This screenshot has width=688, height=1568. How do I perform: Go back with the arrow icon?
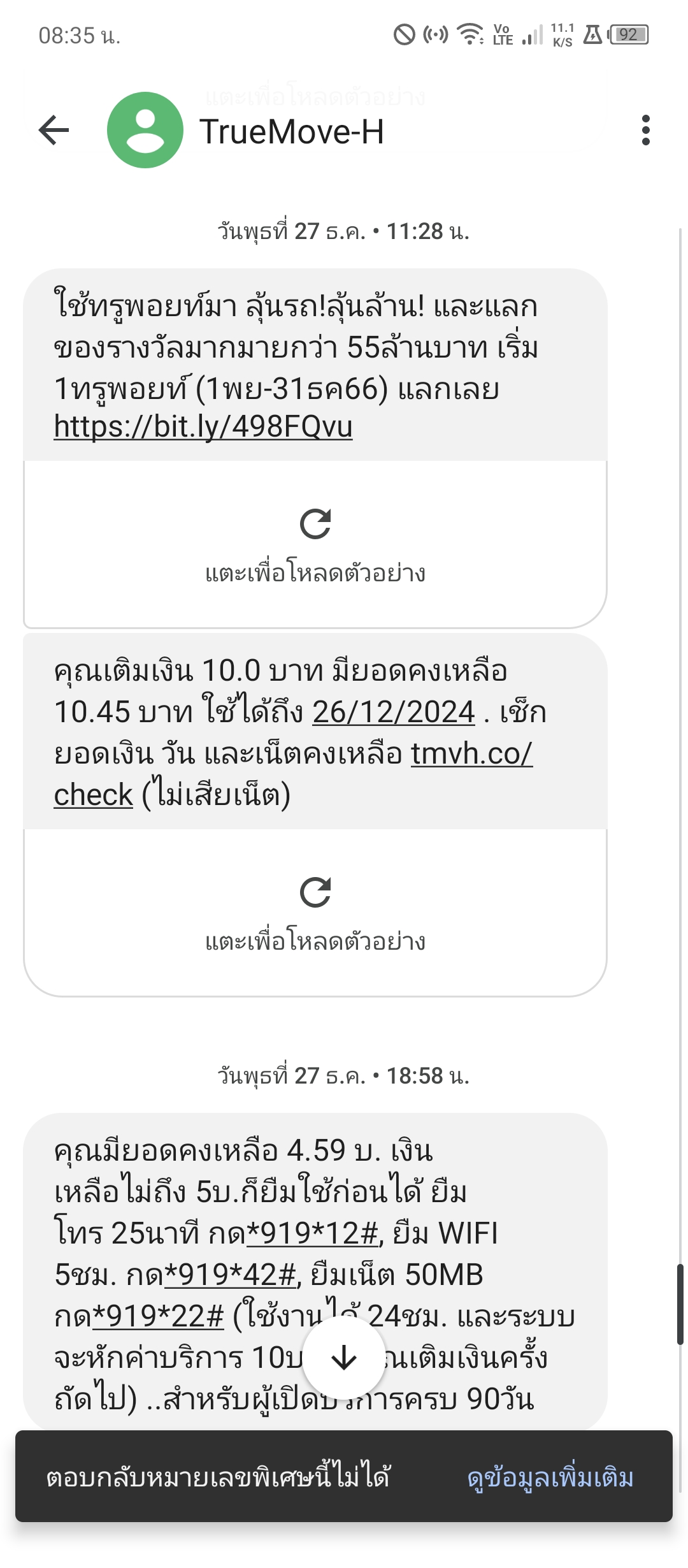pos(54,130)
